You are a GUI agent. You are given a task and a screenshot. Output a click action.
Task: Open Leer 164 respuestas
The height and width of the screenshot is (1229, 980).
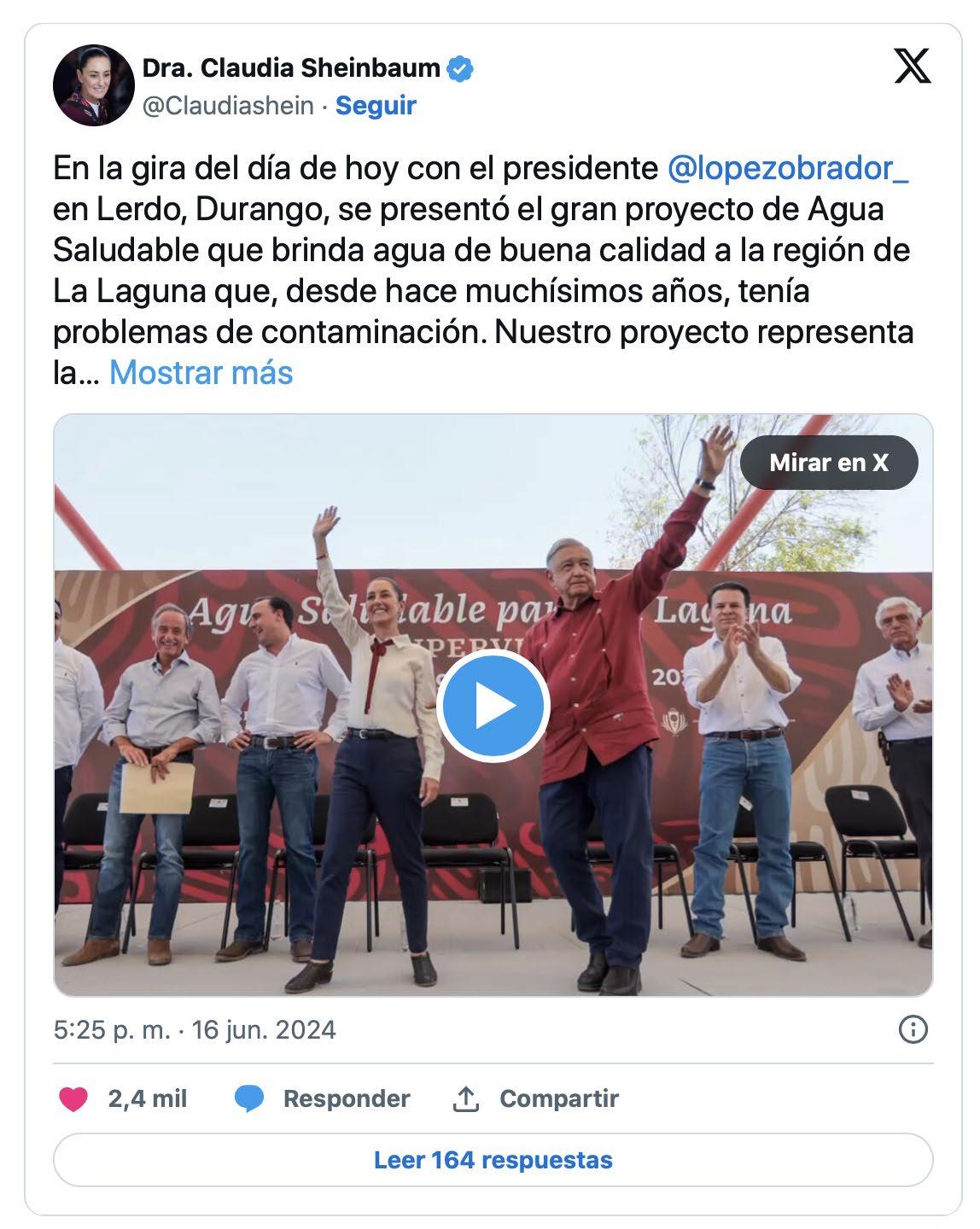[x=493, y=1160]
